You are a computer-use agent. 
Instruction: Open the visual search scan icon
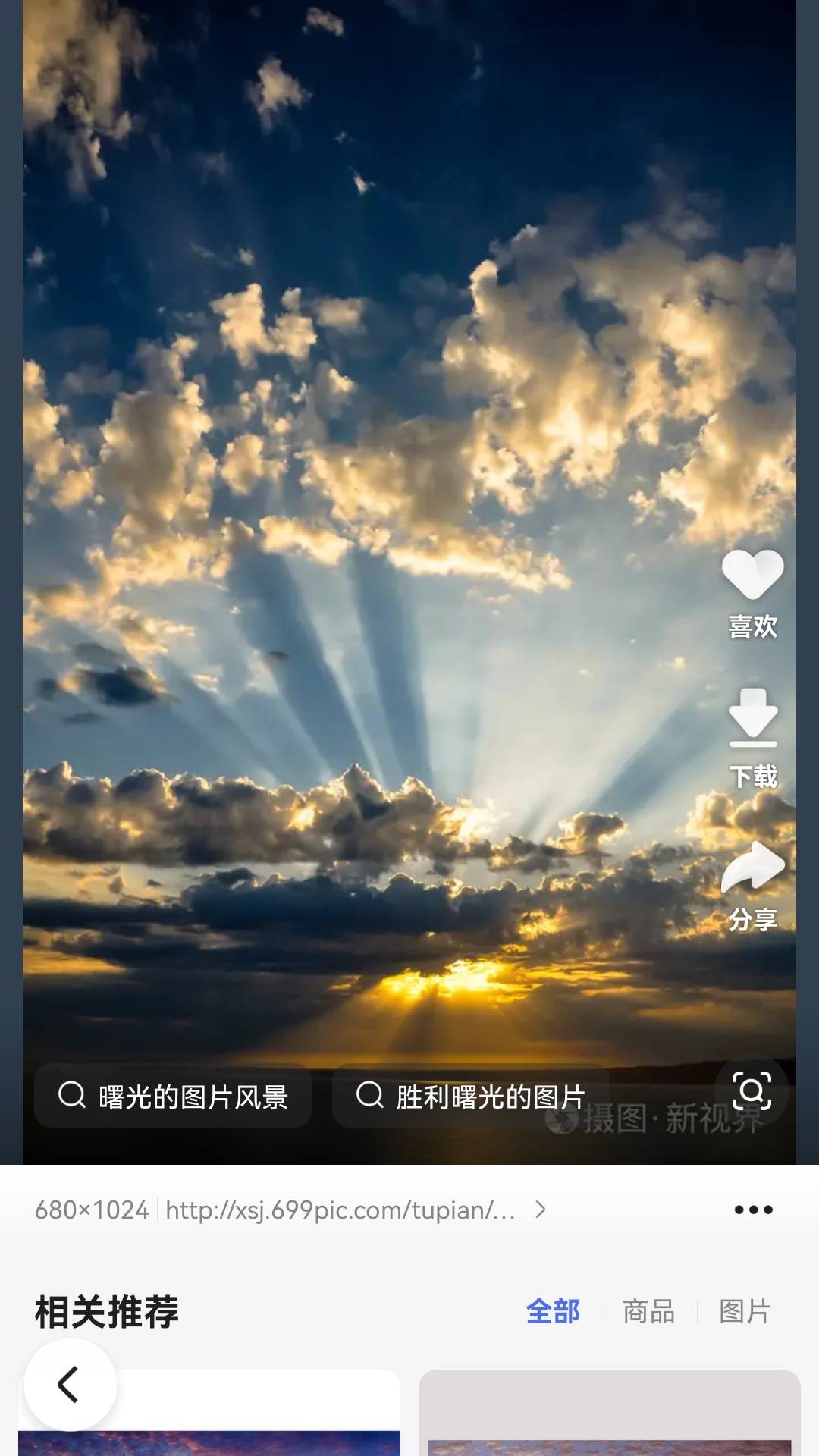click(752, 1091)
